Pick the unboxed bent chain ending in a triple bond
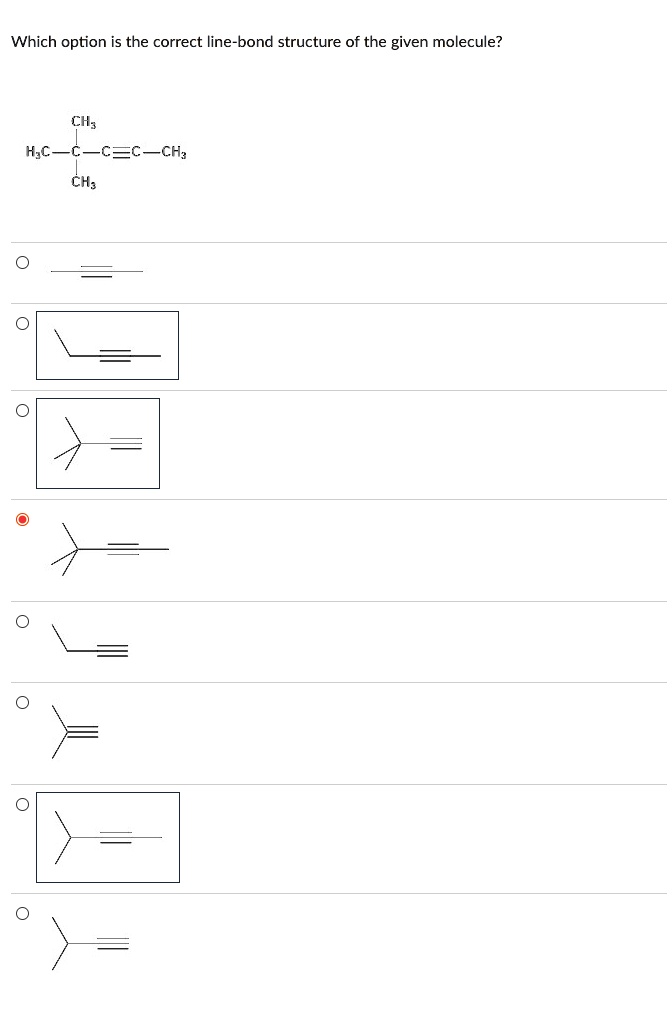672x1016 pixels. (x=22, y=622)
